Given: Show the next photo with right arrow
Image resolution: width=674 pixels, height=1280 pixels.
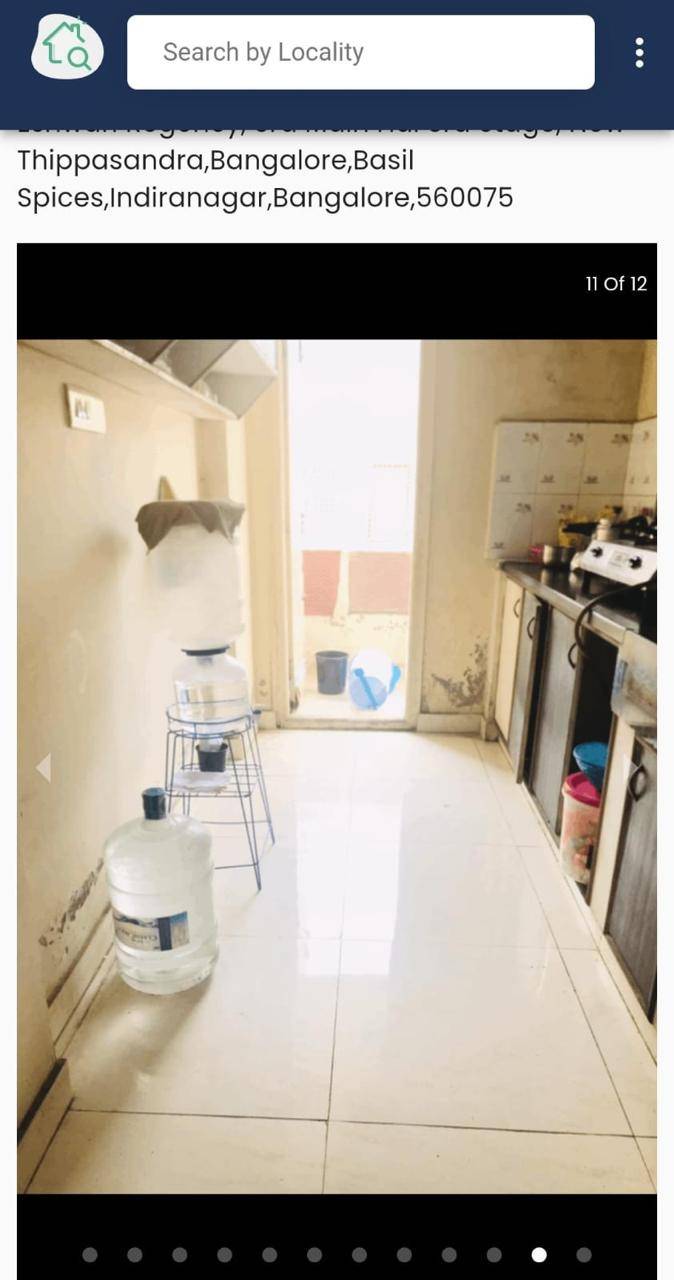Looking at the screenshot, I should (x=632, y=768).
